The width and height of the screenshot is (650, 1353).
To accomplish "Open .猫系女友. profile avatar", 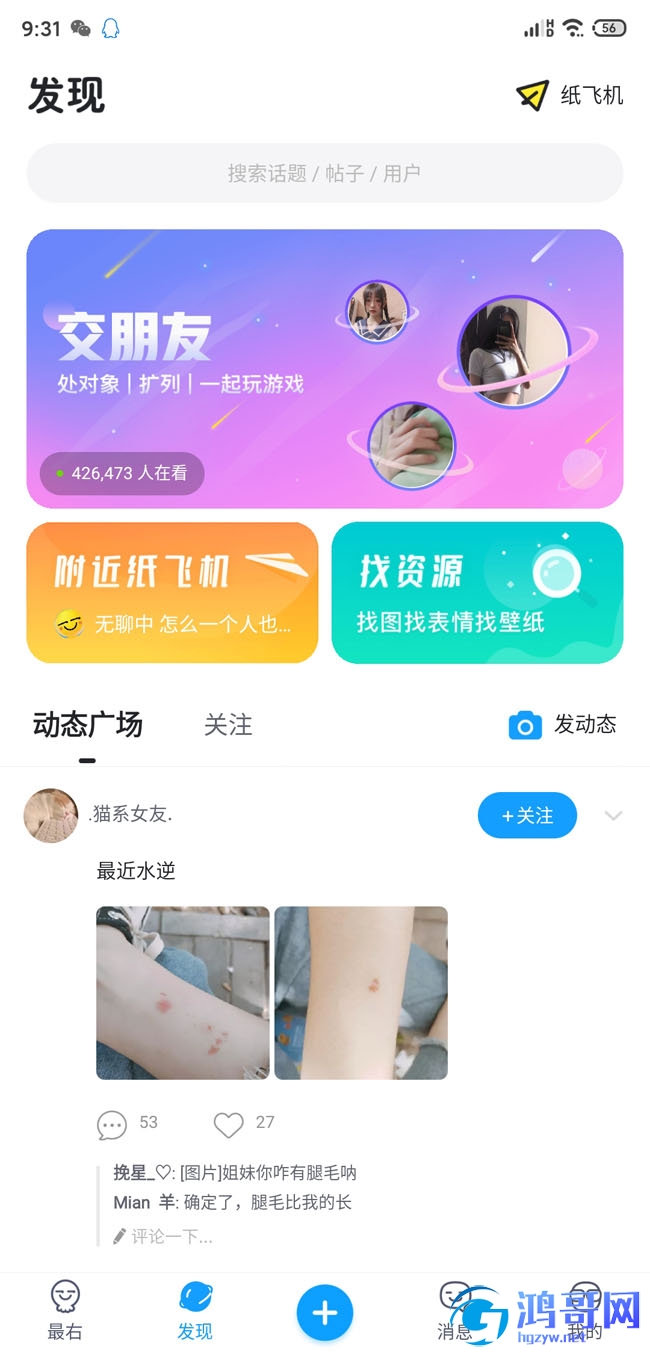I will pos(51,816).
